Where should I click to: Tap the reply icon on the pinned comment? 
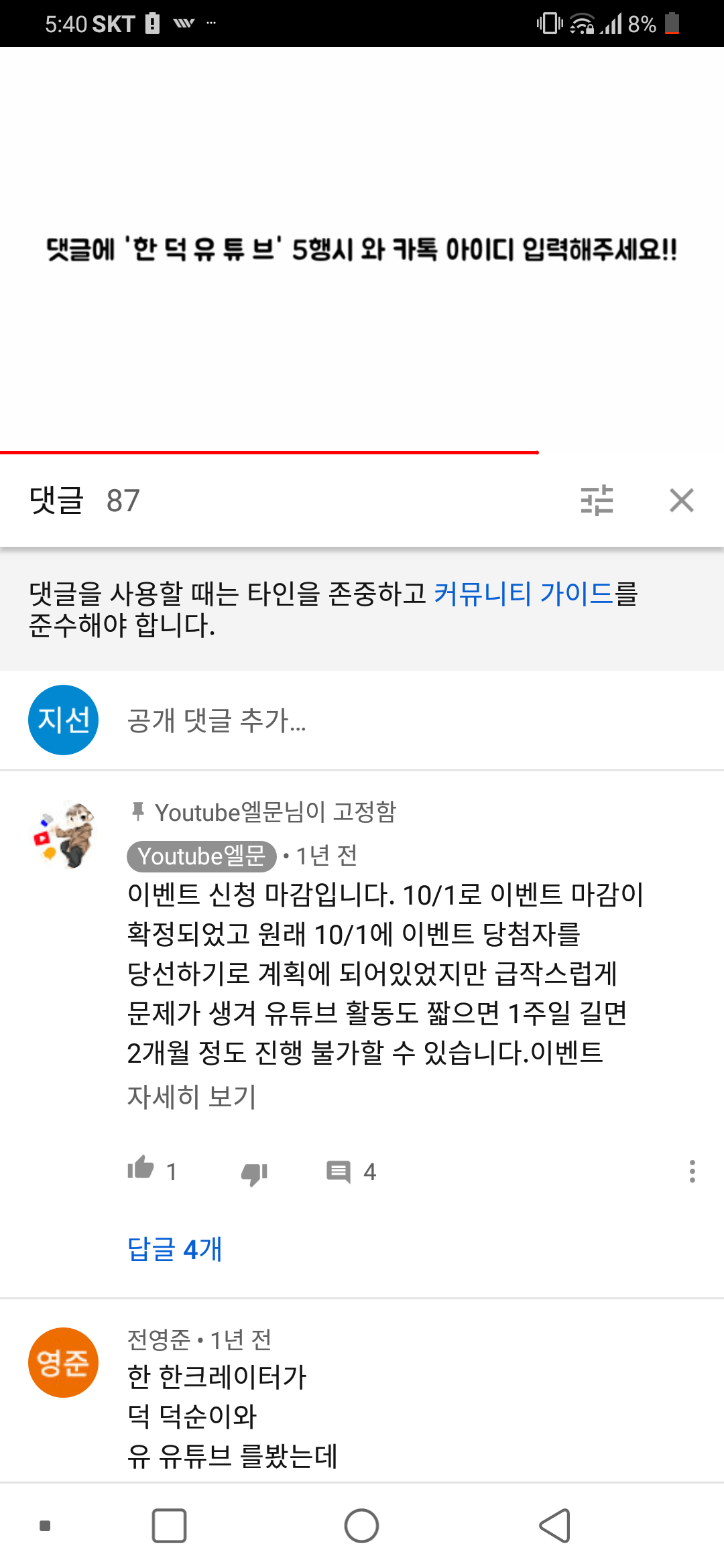click(339, 1171)
